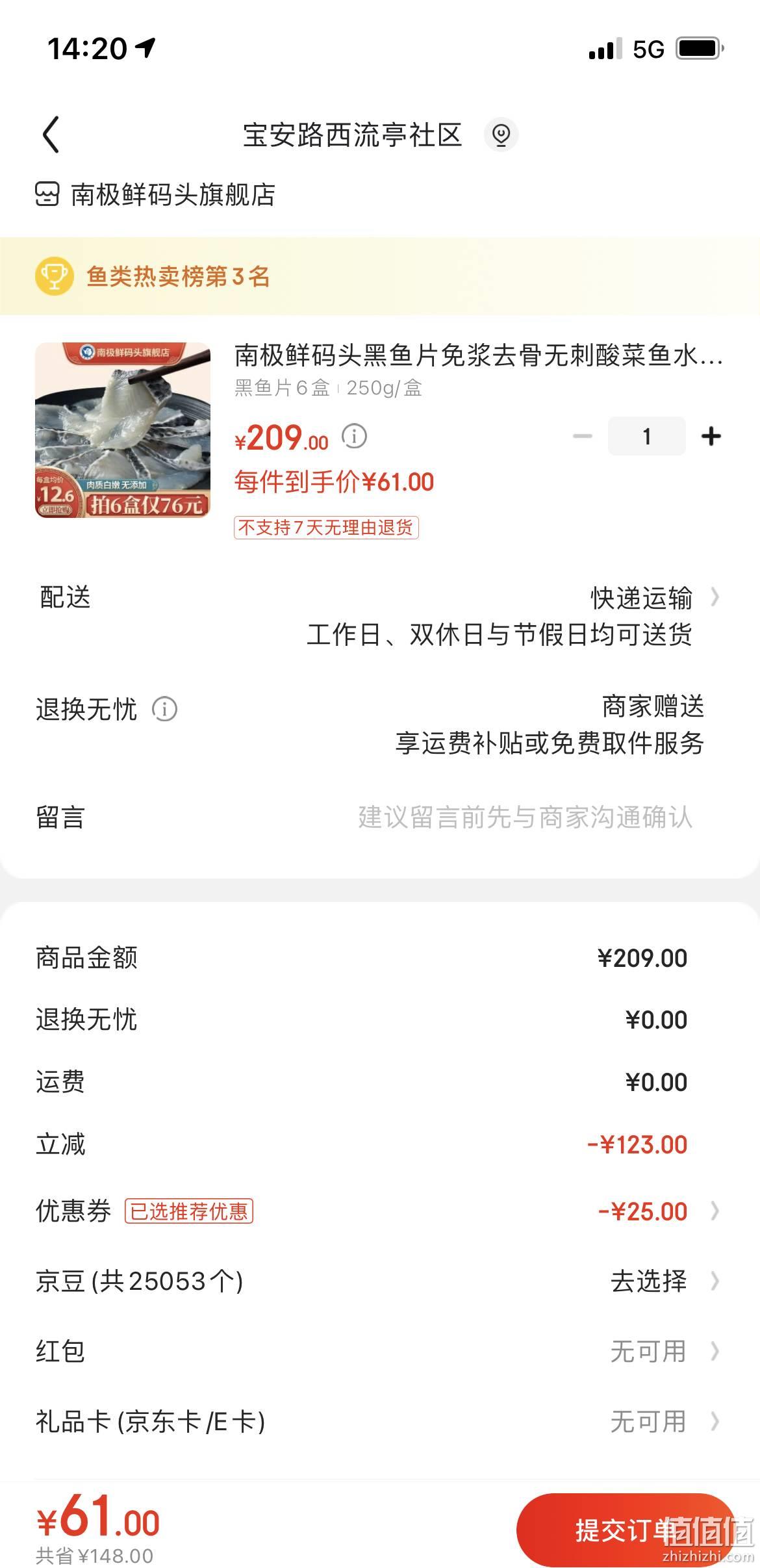The width and height of the screenshot is (760, 1568).
Task: Show price info beside ¥209.00
Action: tap(354, 436)
